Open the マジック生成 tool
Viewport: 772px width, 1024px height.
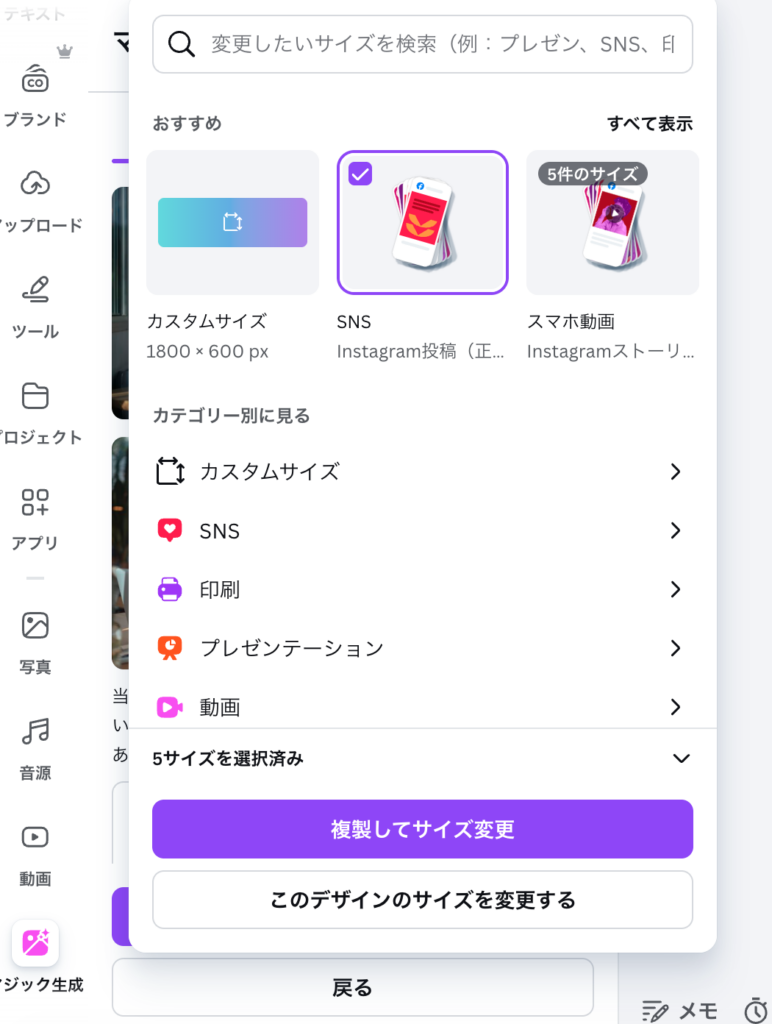click(x=35, y=942)
